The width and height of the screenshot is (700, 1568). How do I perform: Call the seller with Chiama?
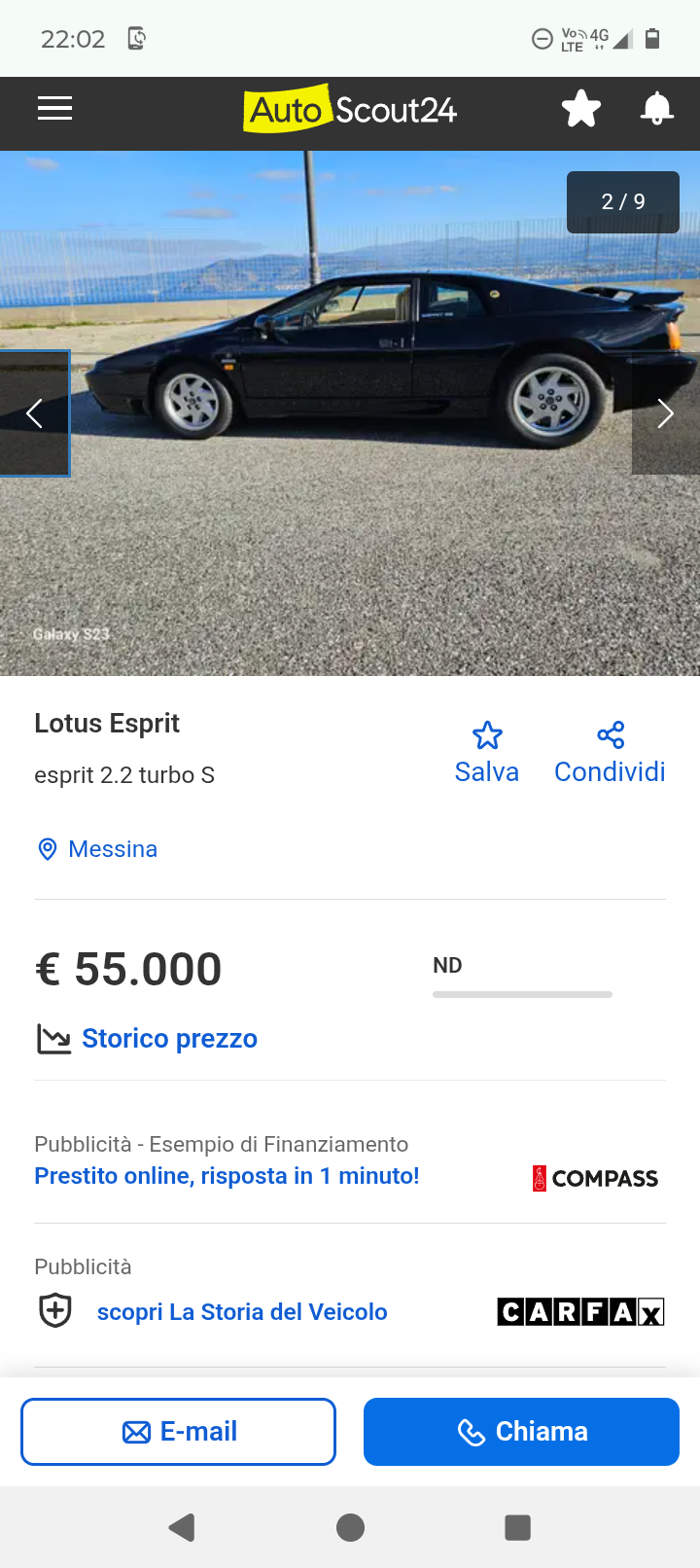(521, 1432)
